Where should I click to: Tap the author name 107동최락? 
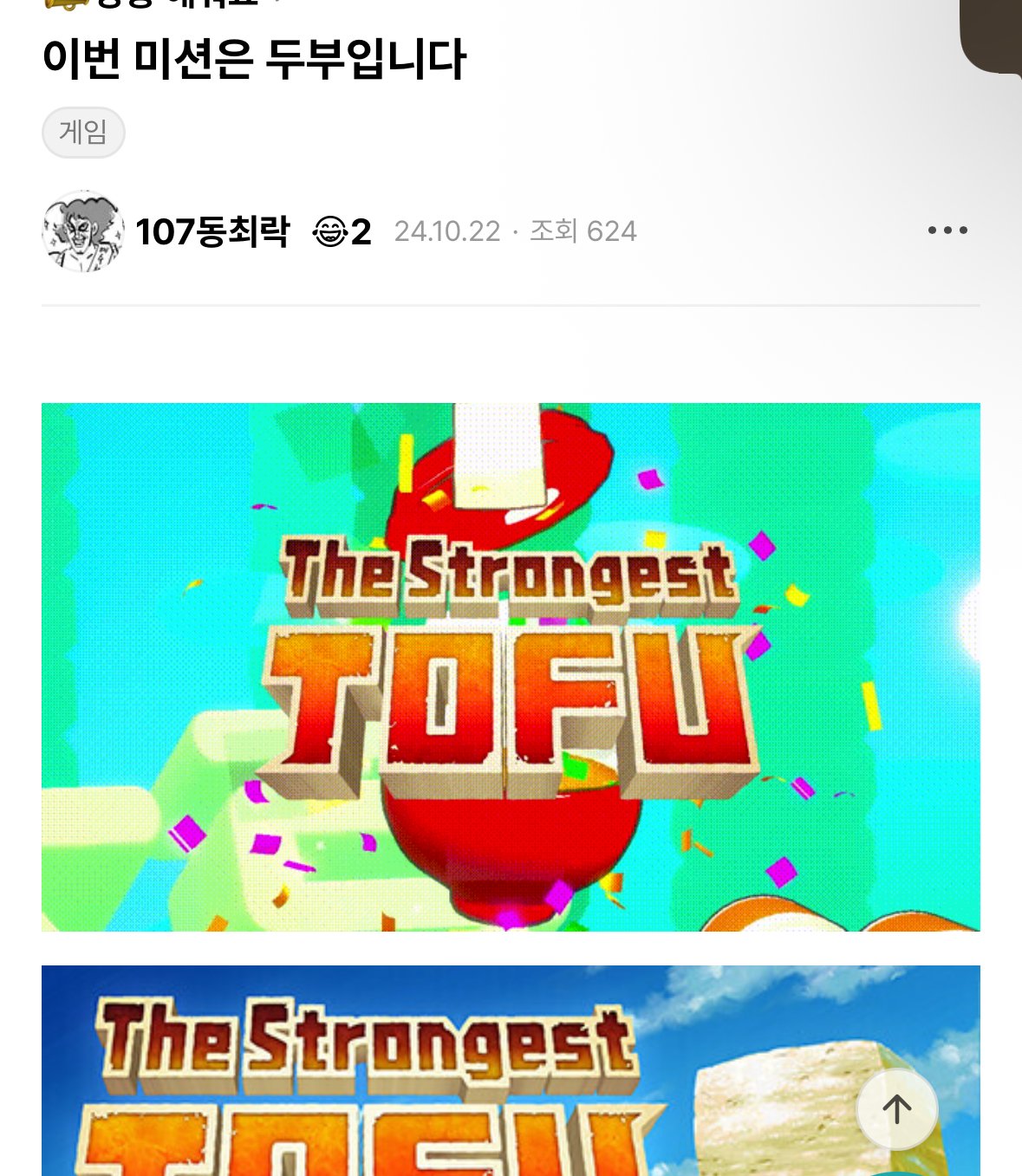212,231
